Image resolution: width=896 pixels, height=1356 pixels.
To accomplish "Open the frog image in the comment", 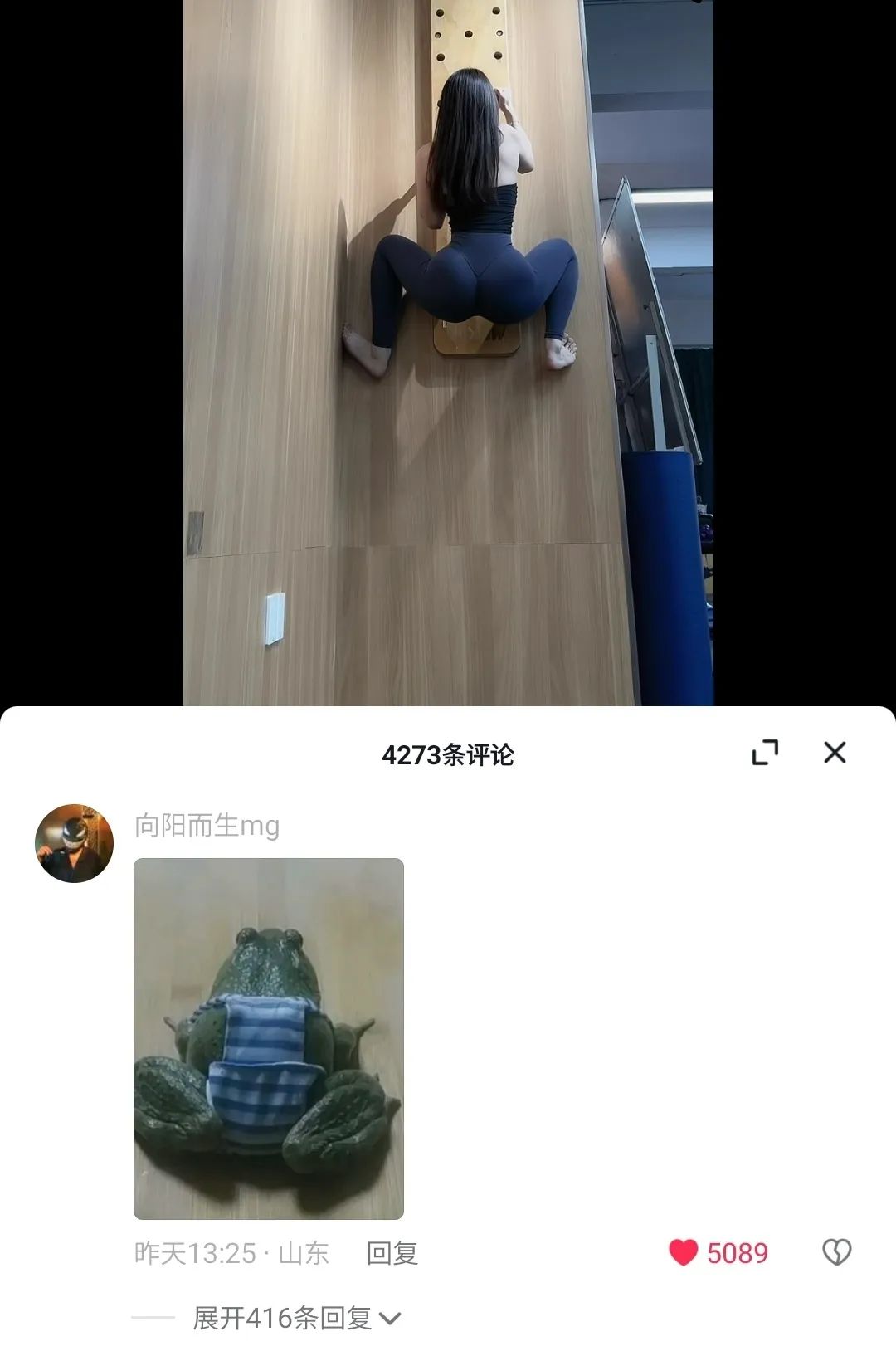I will point(269,1038).
